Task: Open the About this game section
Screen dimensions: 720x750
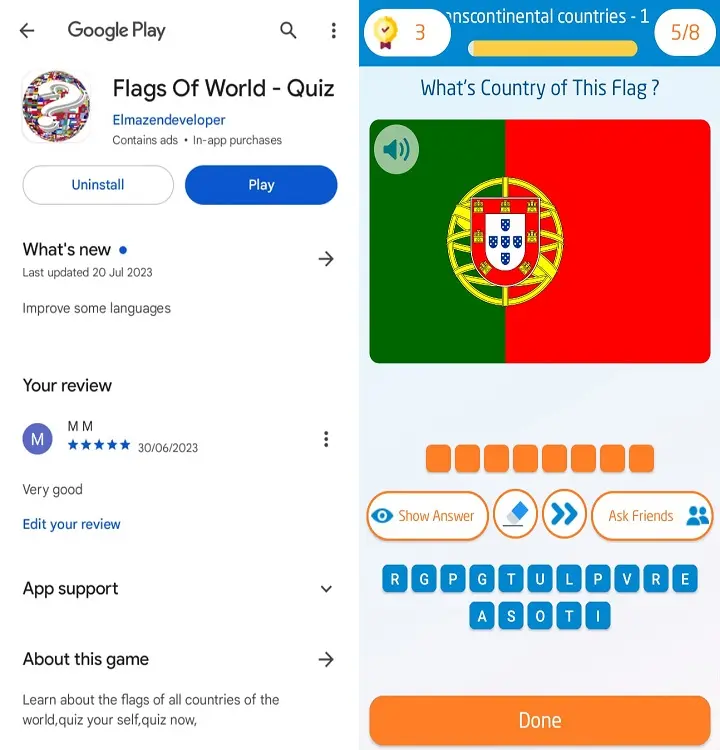Action: pos(326,659)
